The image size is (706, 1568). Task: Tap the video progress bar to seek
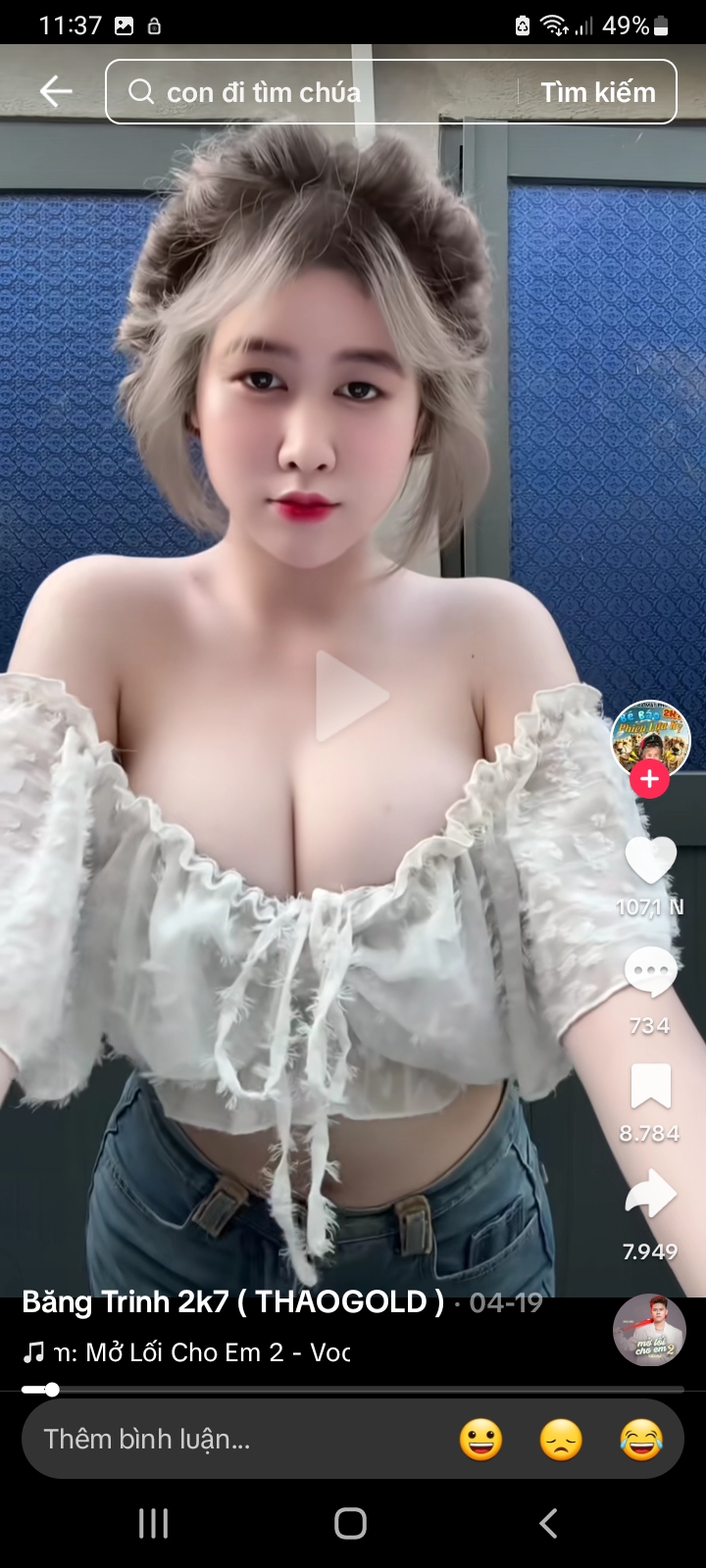pos(353,1389)
